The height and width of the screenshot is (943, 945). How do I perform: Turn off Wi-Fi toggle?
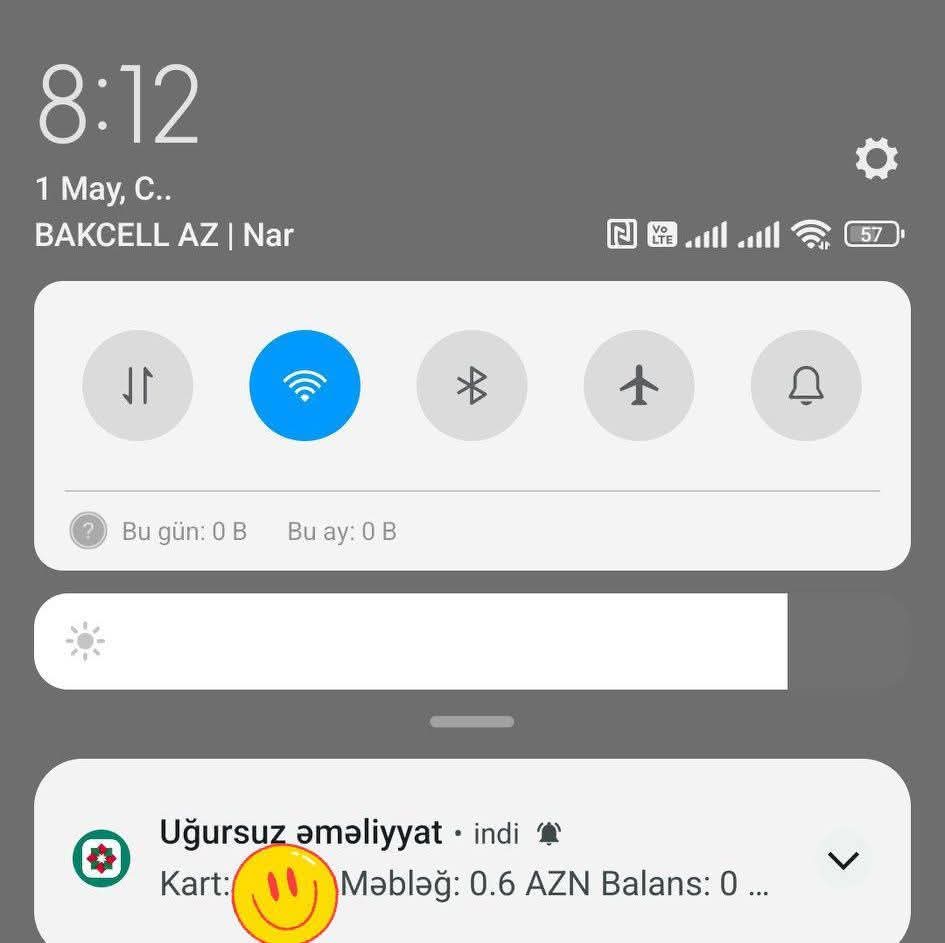click(x=304, y=385)
